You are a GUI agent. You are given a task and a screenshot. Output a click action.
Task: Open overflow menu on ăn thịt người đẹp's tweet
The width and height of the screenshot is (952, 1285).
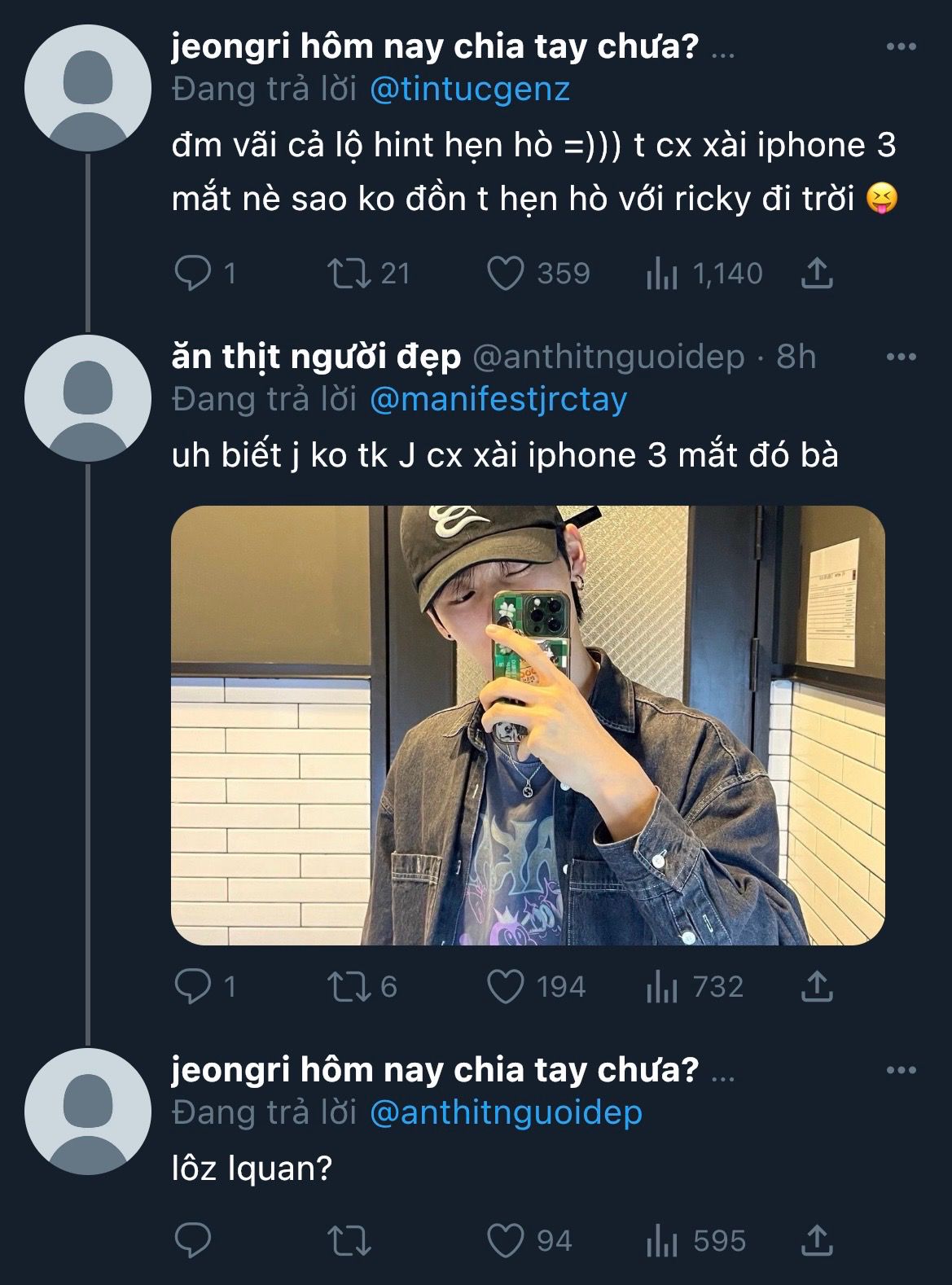901,357
